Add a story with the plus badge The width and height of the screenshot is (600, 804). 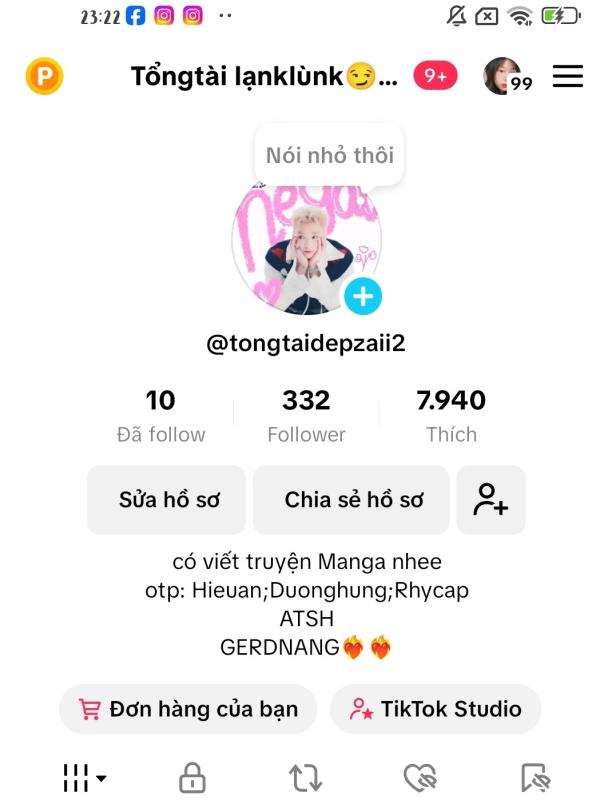(363, 296)
